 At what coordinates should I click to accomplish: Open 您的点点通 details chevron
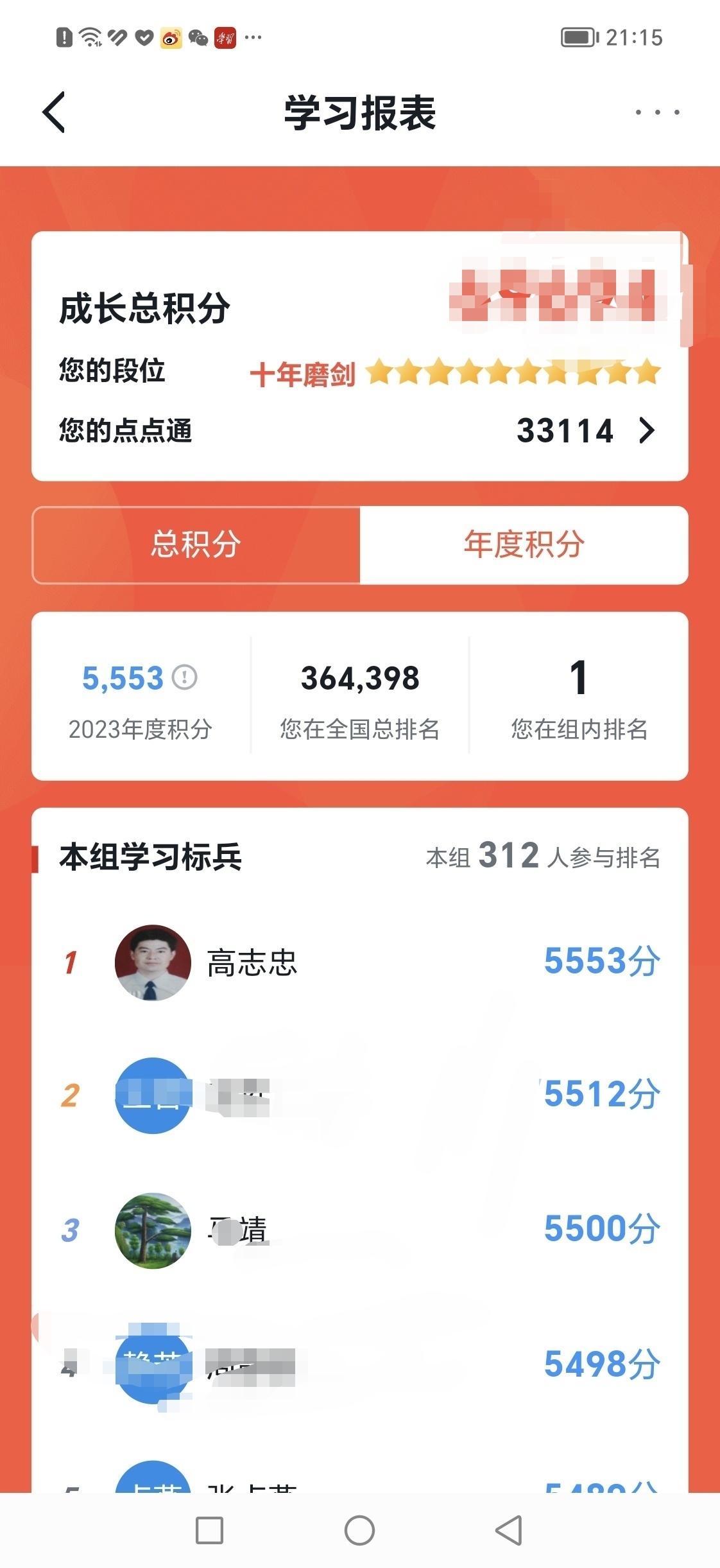click(647, 430)
